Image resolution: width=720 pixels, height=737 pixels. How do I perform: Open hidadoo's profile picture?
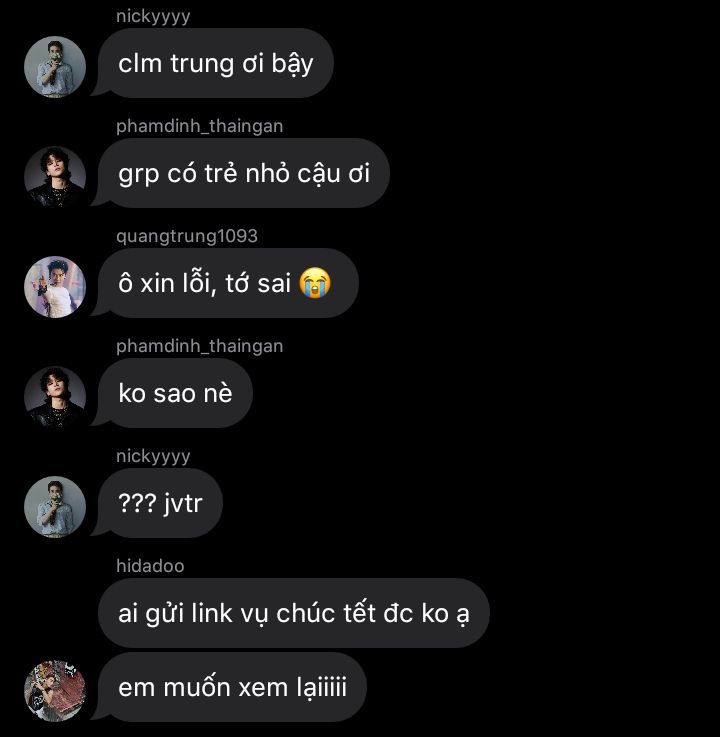click(x=55, y=691)
